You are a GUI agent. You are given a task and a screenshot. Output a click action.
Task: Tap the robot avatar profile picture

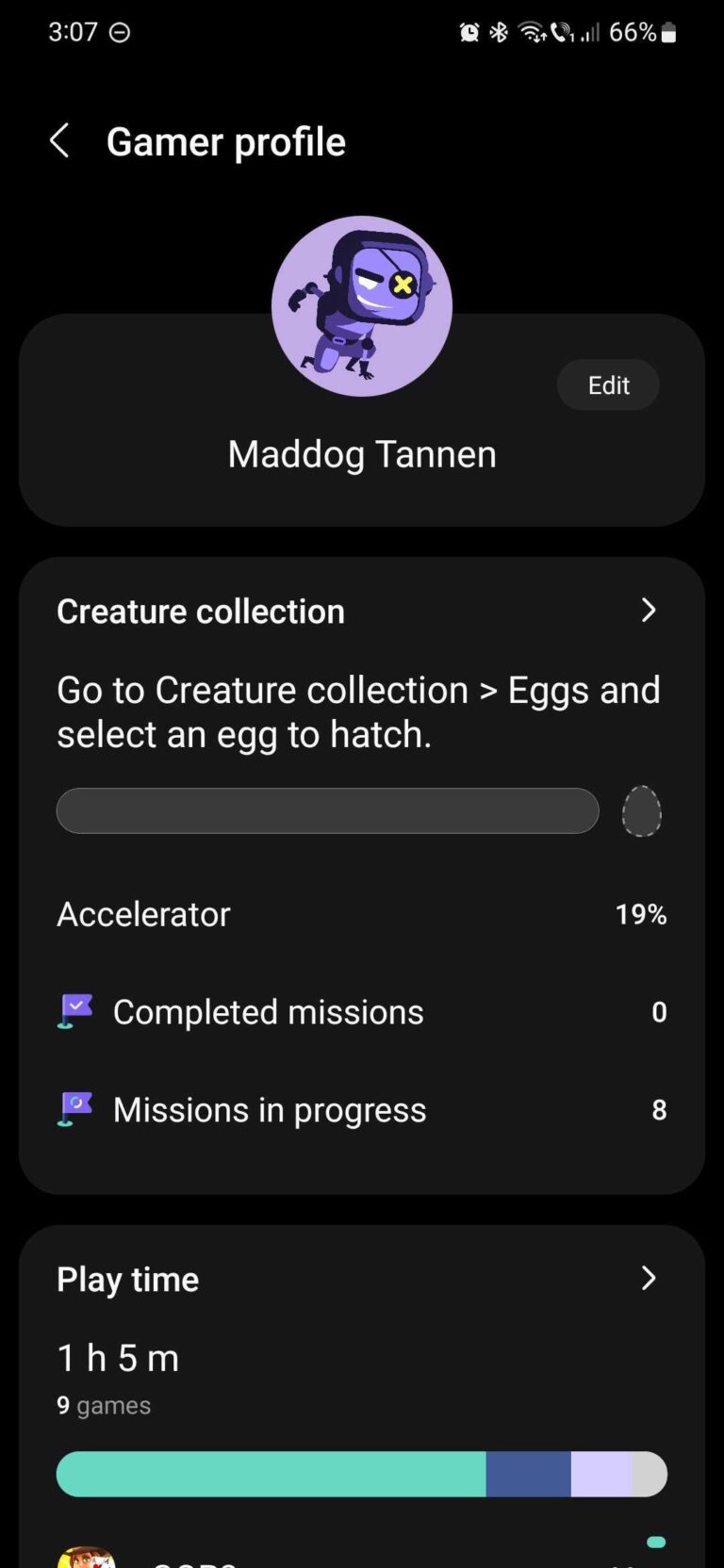pos(362,304)
